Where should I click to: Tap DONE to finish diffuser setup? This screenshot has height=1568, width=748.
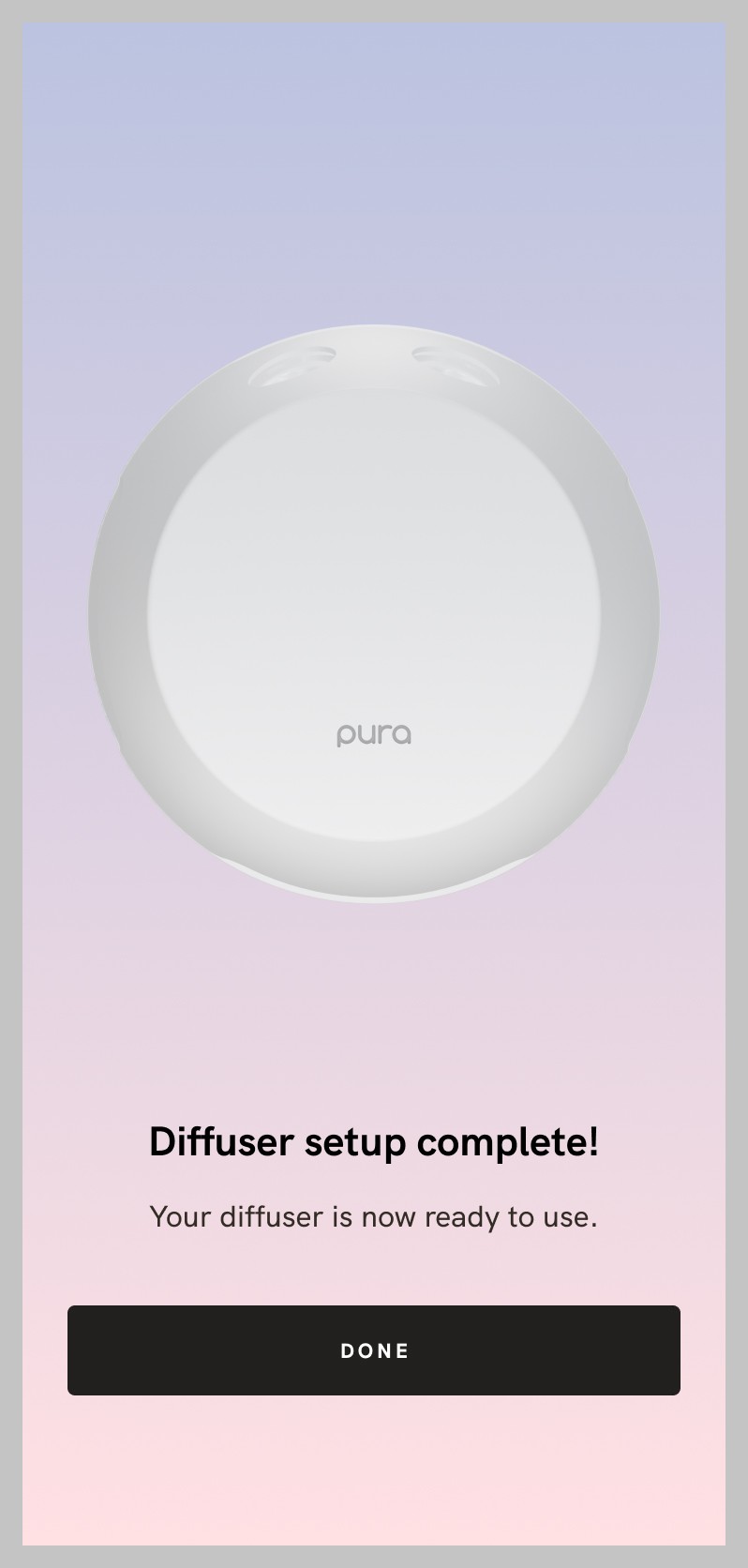374,1349
